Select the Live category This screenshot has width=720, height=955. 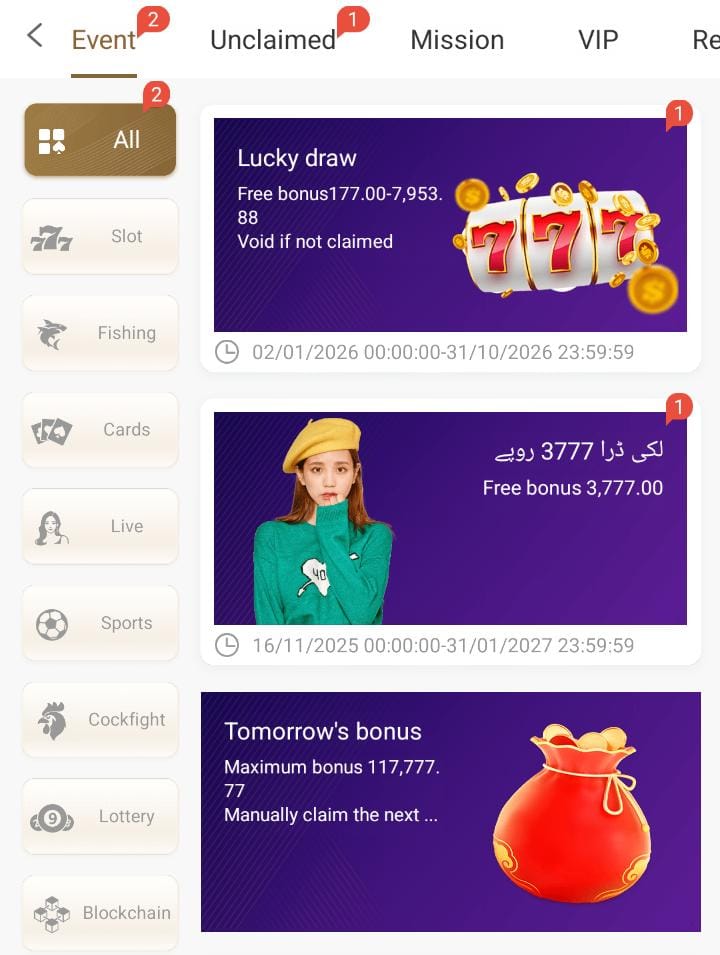[100, 527]
